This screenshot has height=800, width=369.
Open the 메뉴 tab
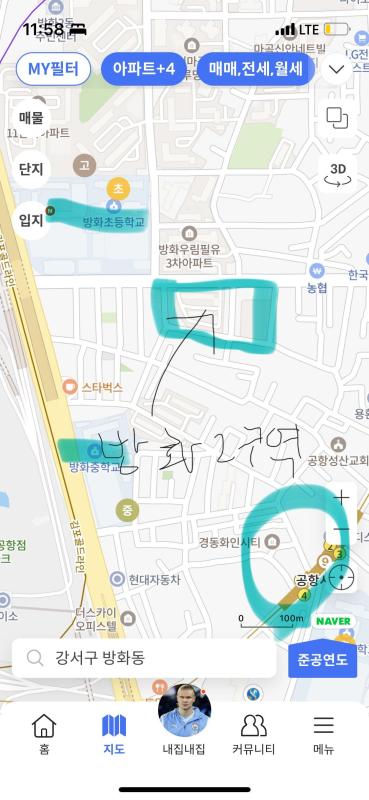click(x=324, y=733)
